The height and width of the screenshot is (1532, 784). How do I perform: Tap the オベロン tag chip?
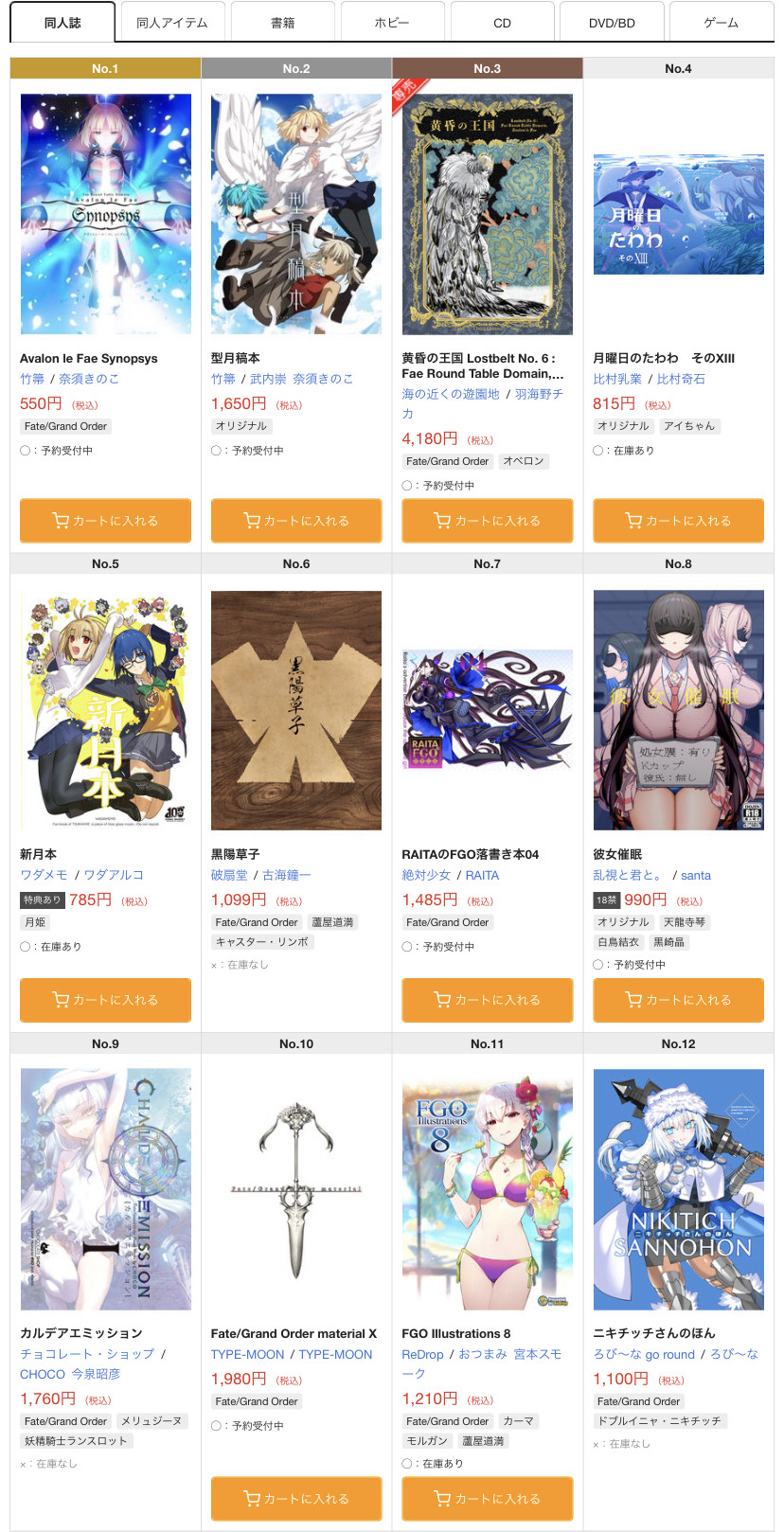coord(524,461)
